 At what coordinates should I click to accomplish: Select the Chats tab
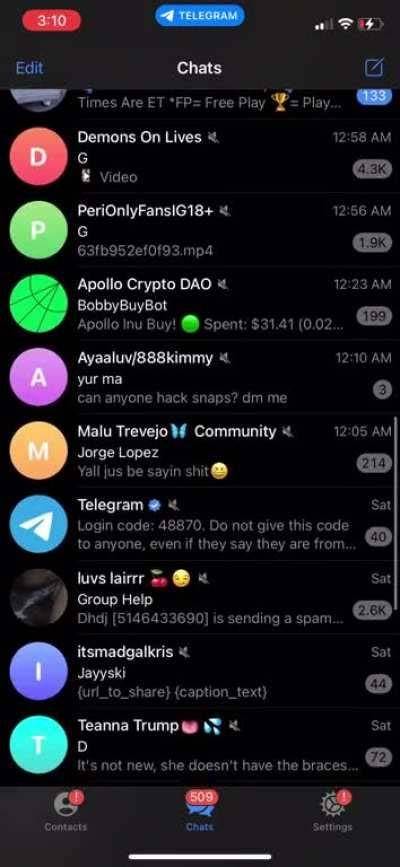[200, 811]
